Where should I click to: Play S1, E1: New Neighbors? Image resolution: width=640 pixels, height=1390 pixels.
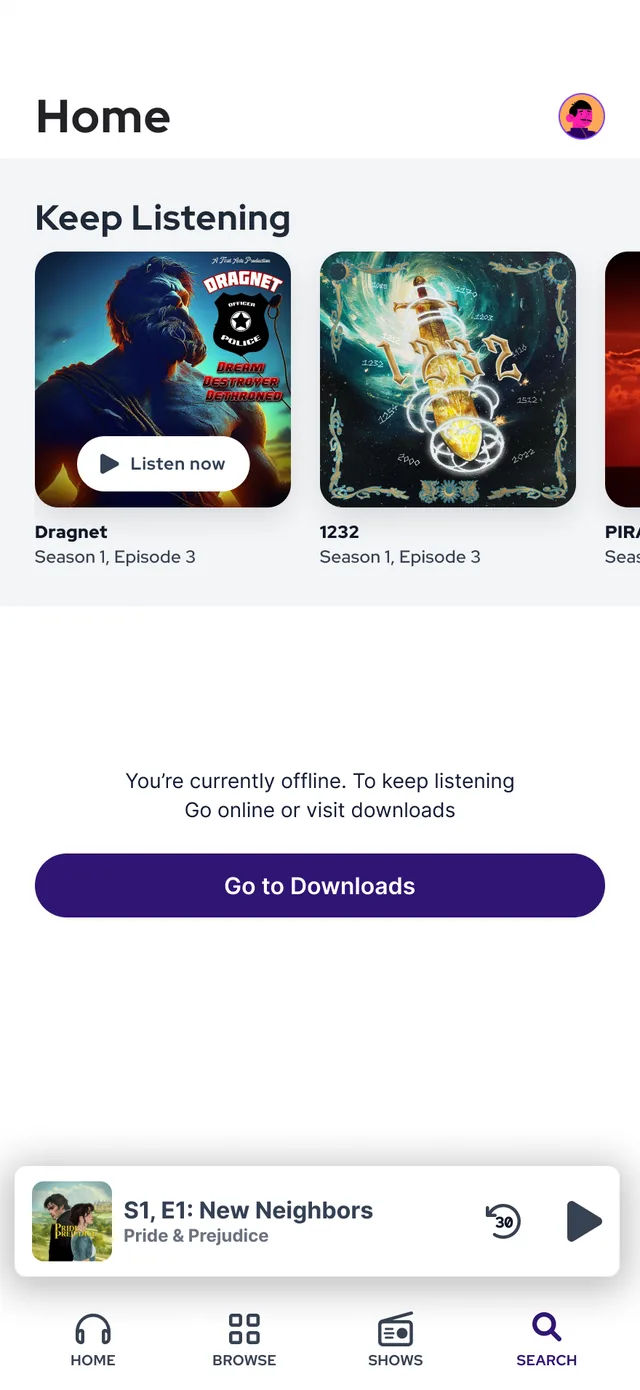(584, 1221)
